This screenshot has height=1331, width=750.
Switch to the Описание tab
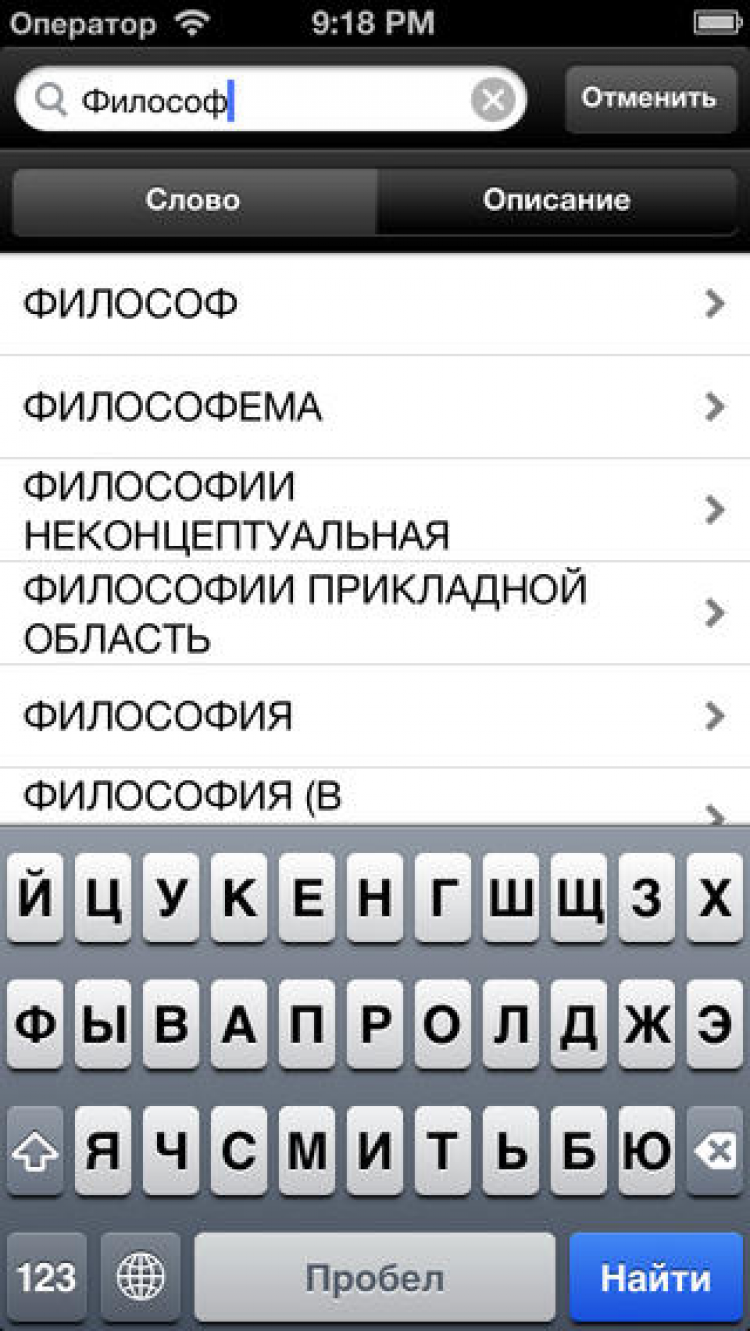[x=556, y=200]
